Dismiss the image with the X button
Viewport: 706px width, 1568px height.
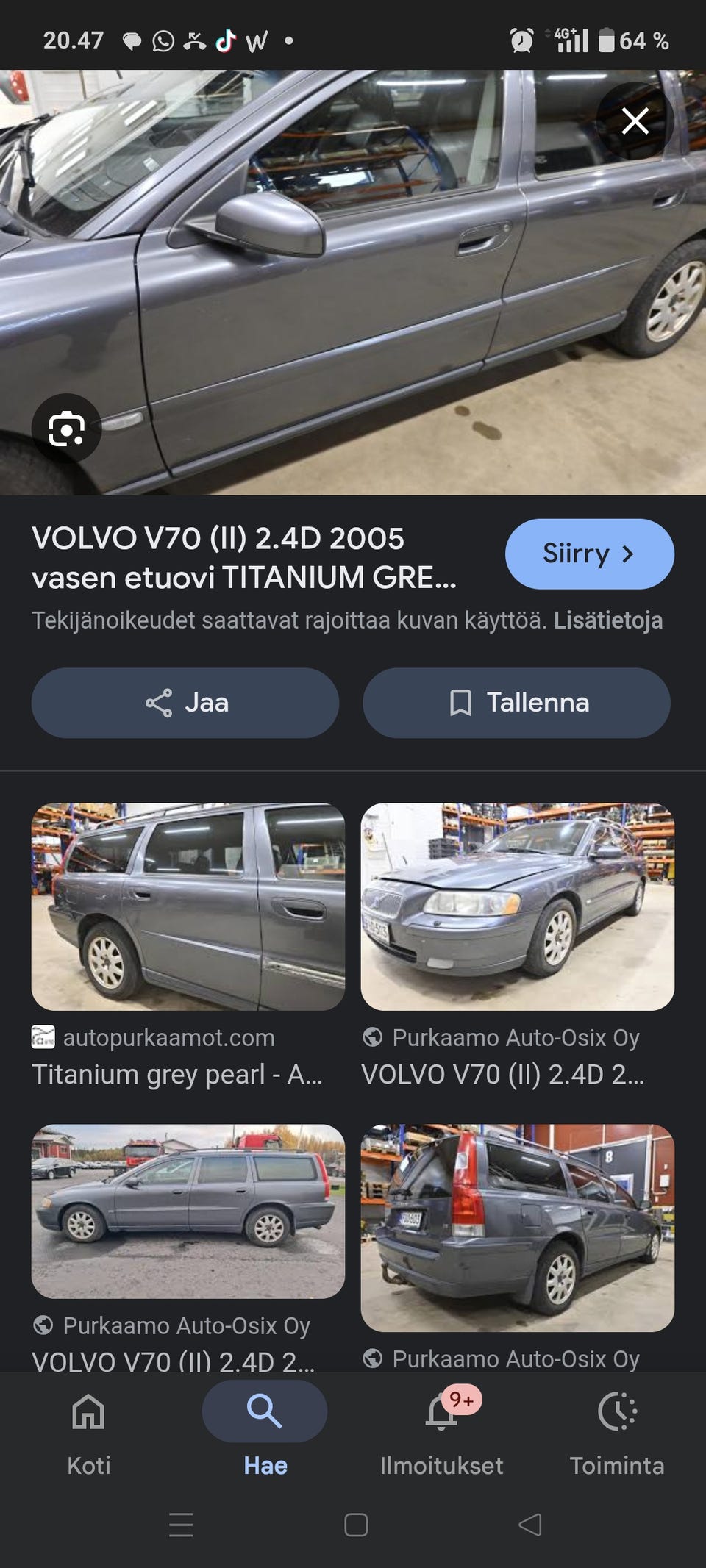(x=637, y=121)
